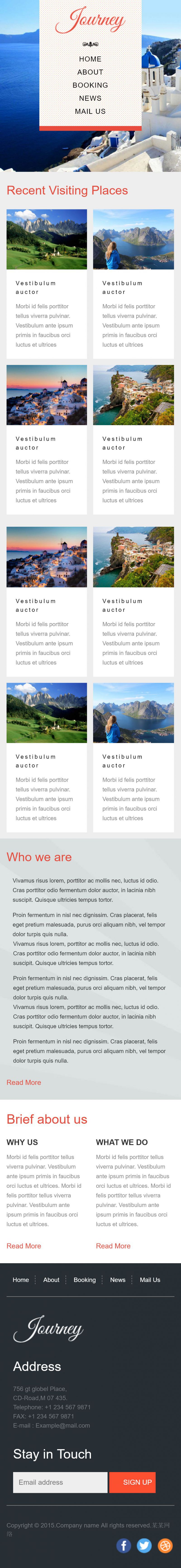Open the Facebook icon in the footer
Viewport: 181px width, 1568px height.
click(x=124, y=1545)
